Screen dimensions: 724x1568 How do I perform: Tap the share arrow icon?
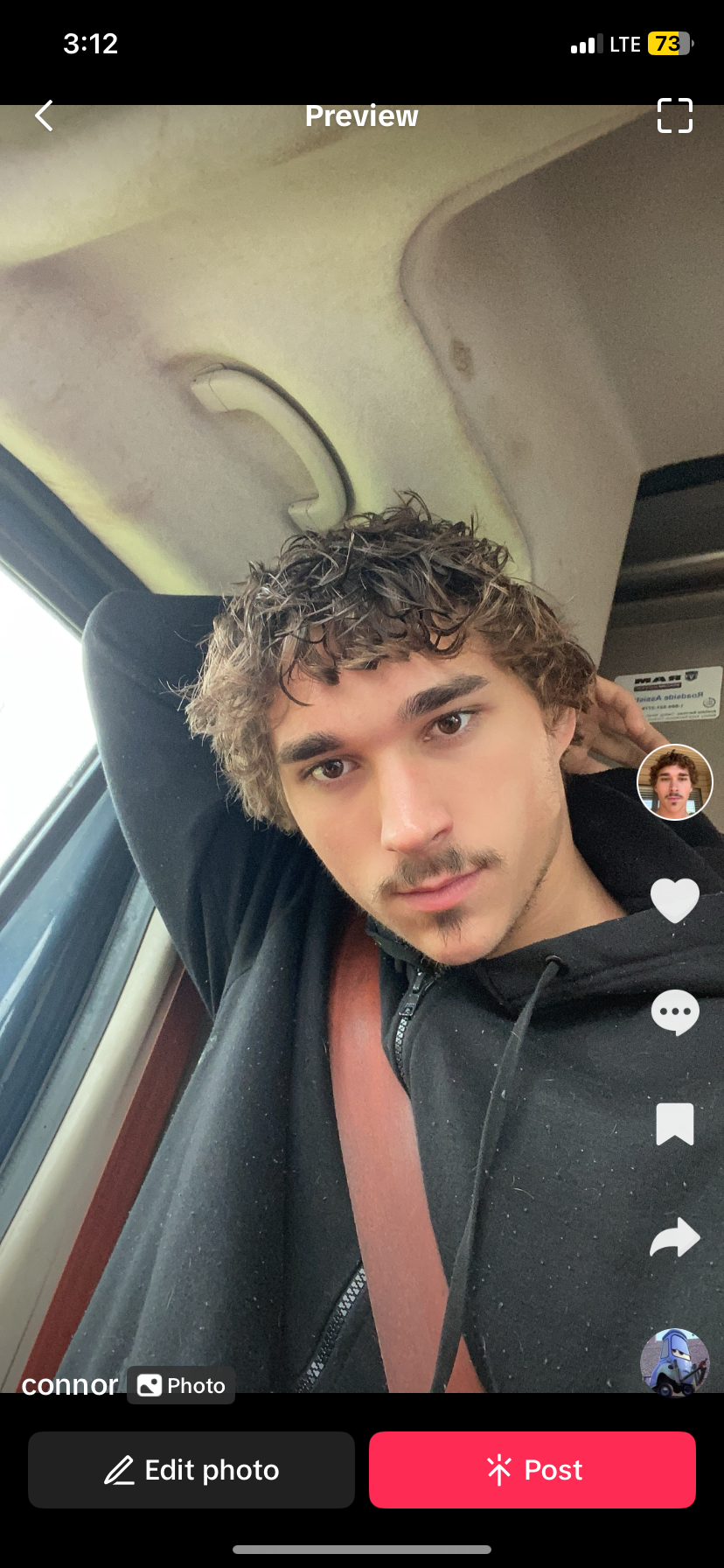[674, 1237]
